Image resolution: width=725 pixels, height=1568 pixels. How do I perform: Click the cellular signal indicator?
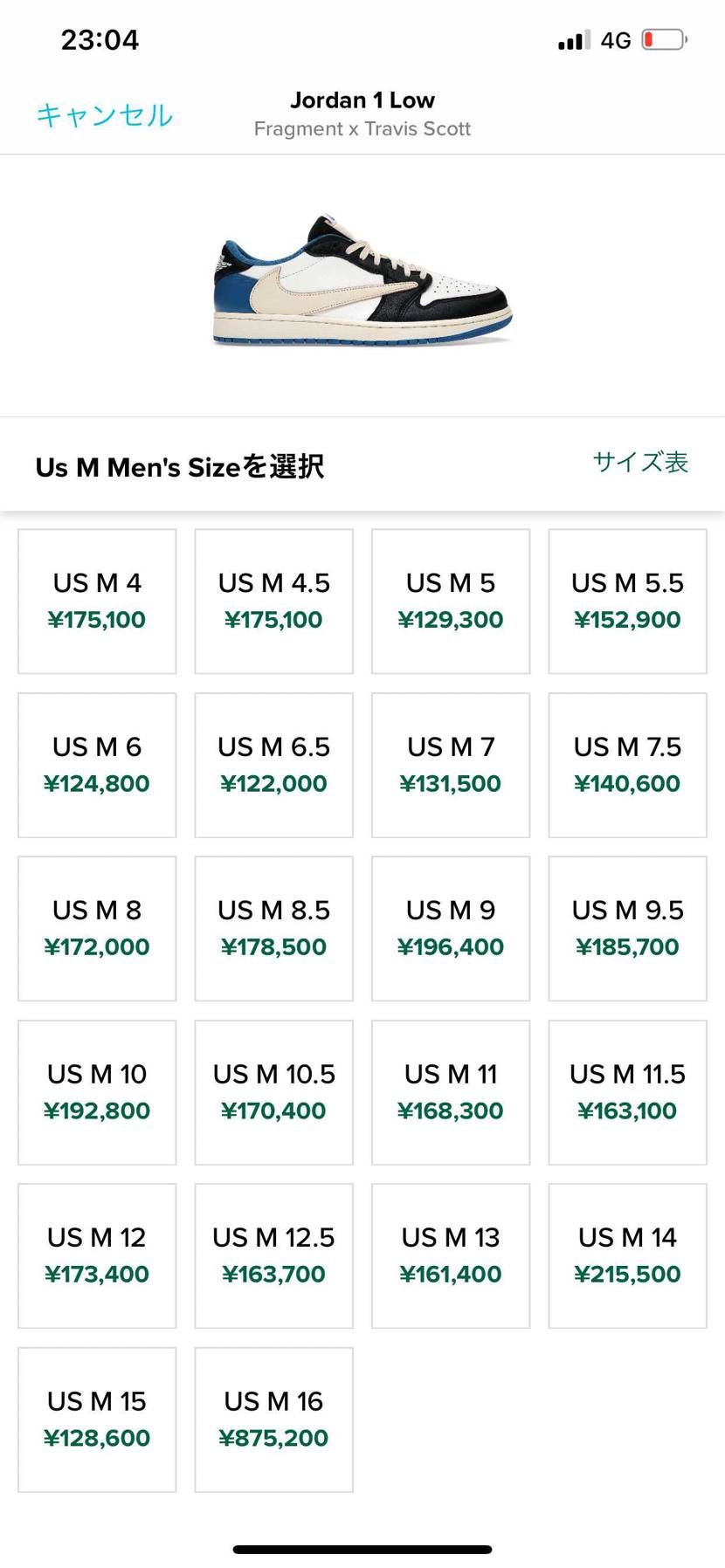[x=570, y=38]
